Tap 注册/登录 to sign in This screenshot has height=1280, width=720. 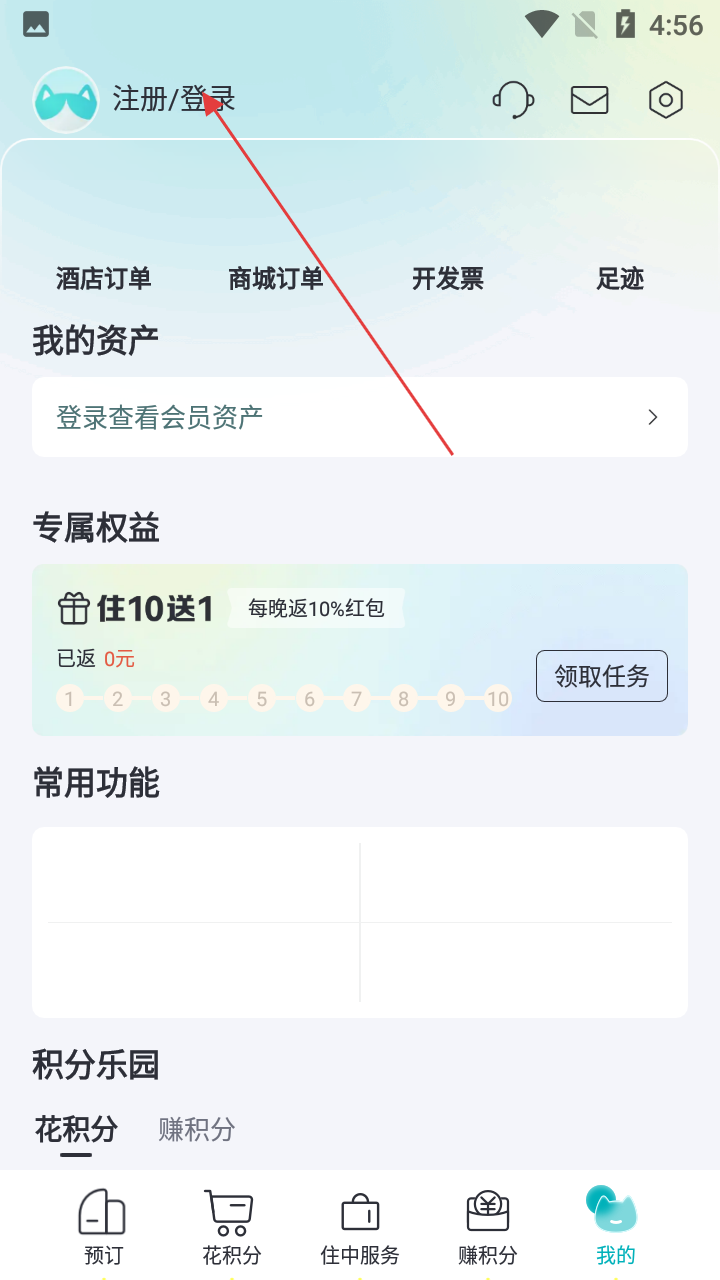(x=174, y=99)
